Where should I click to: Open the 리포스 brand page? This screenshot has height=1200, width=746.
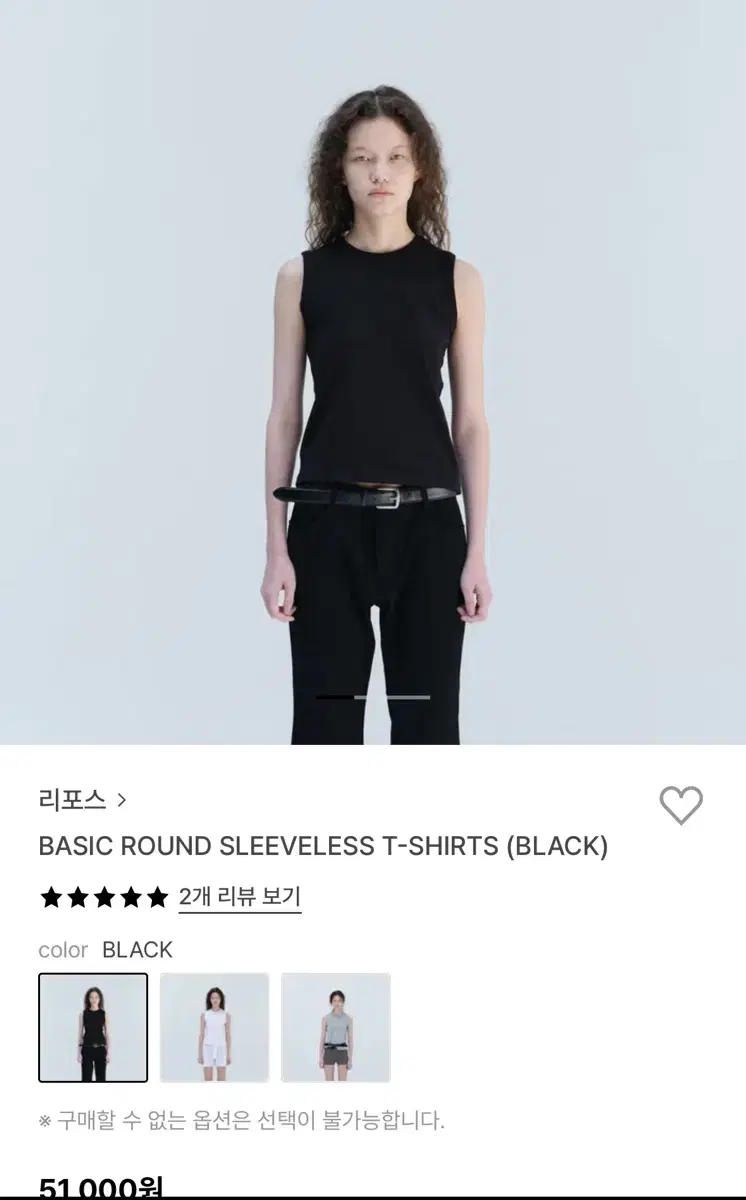coord(70,800)
